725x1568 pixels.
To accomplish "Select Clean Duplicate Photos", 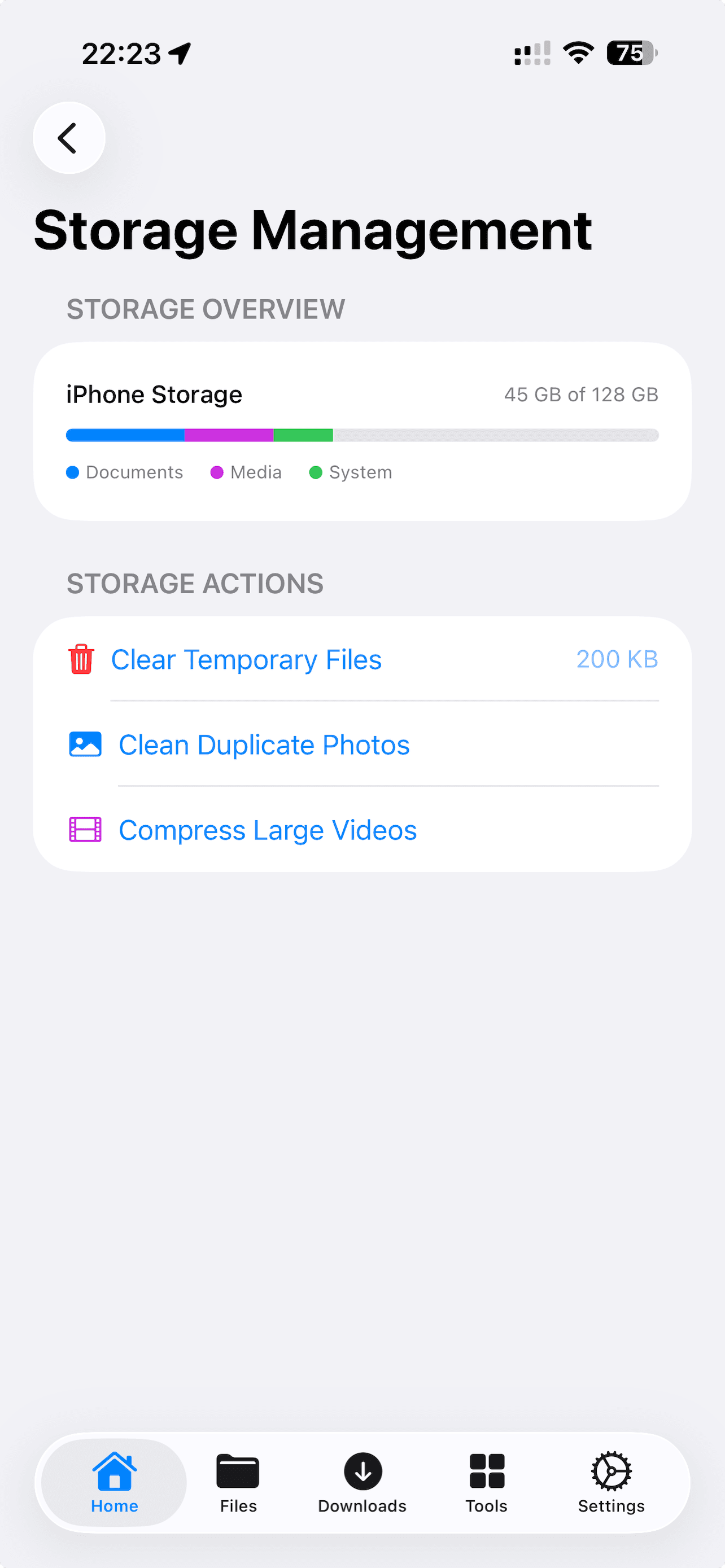I will click(264, 744).
